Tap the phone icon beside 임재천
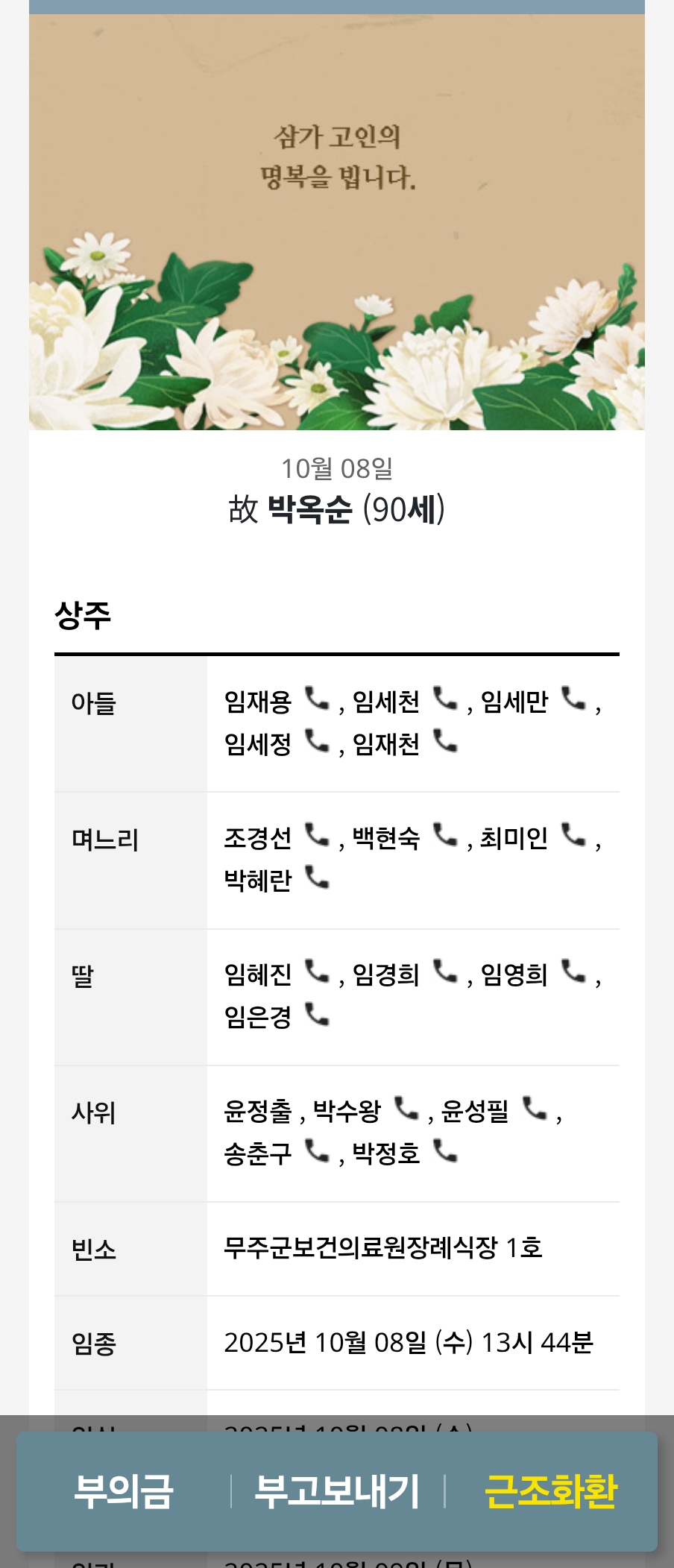674x1568 pixels. tap(446, 742)
